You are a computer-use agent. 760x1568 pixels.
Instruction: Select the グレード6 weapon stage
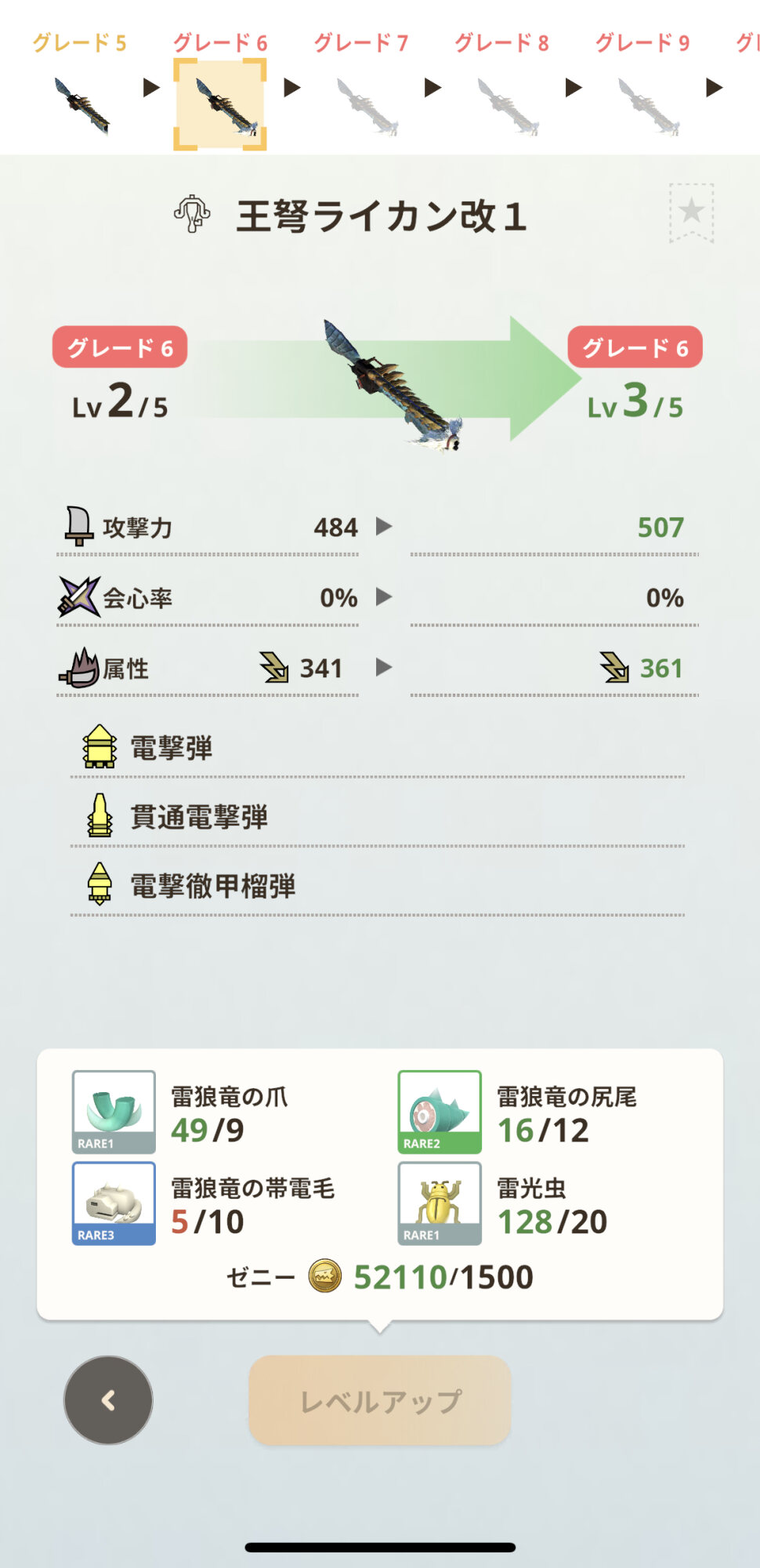220,103
